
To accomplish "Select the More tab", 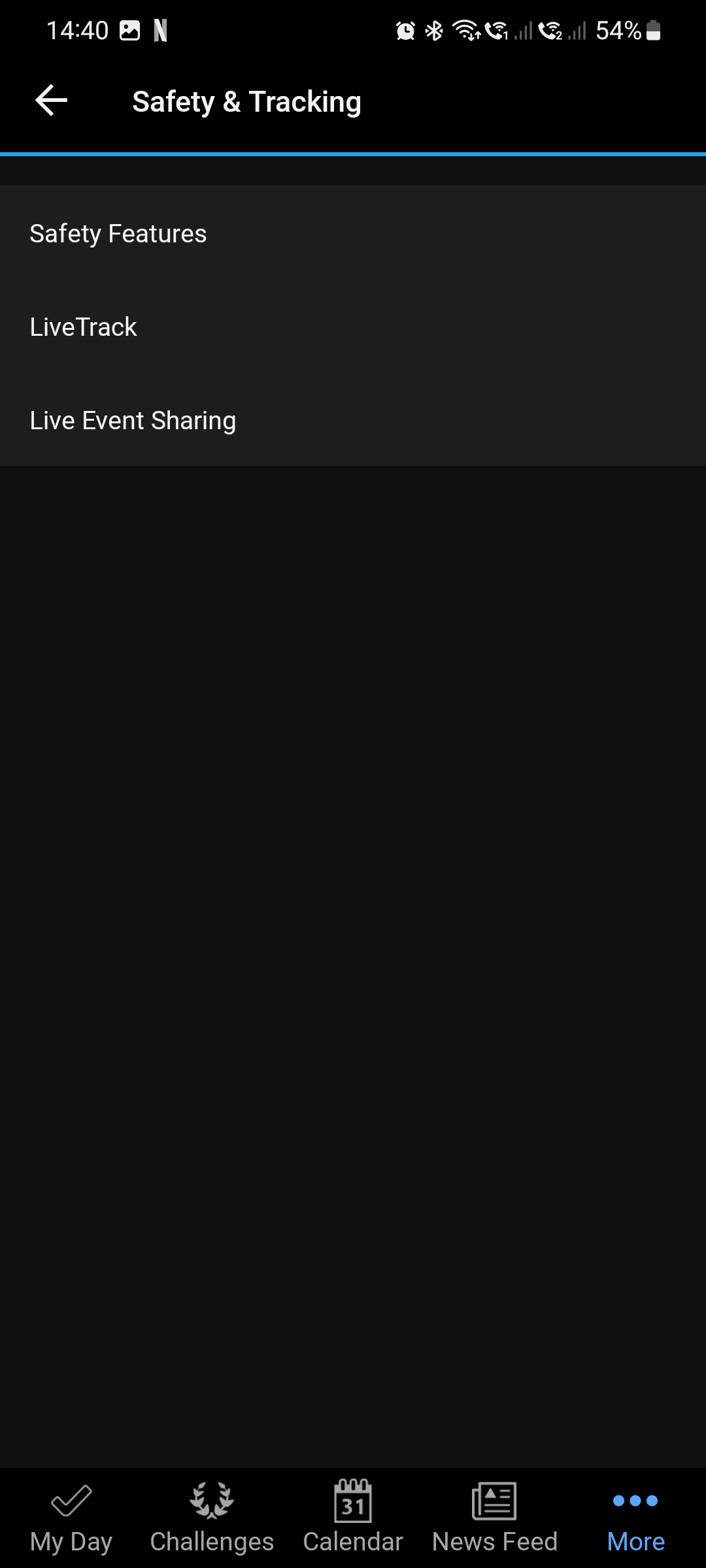I will 635,1518.
